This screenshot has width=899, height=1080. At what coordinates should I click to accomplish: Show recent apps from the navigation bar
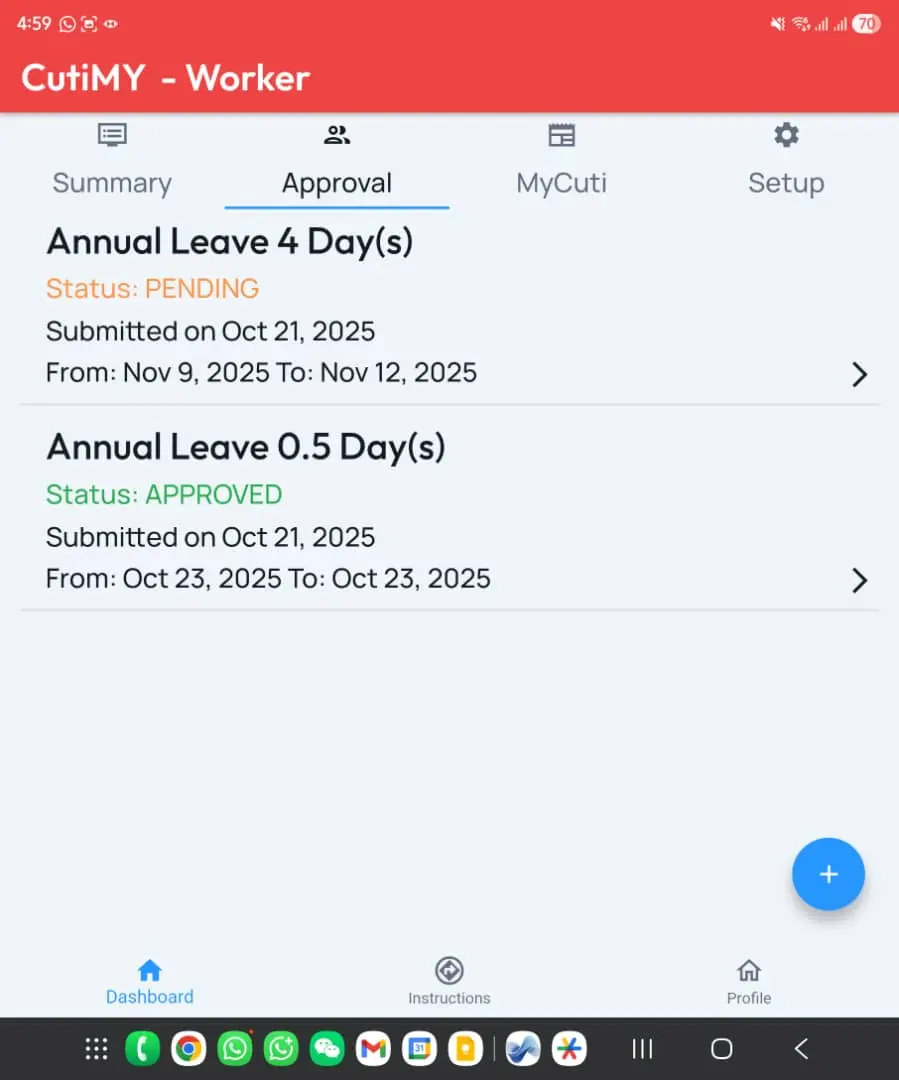(x=643, y=1048)
